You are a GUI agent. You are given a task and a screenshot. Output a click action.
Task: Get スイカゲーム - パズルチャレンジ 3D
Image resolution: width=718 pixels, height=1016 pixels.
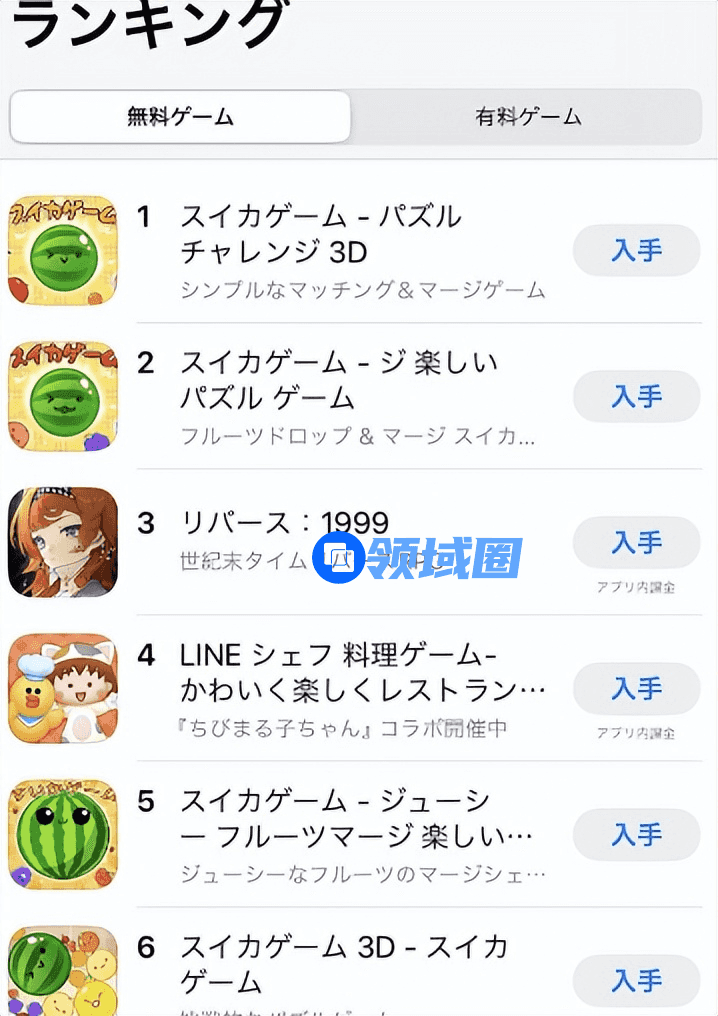(636, 250)
